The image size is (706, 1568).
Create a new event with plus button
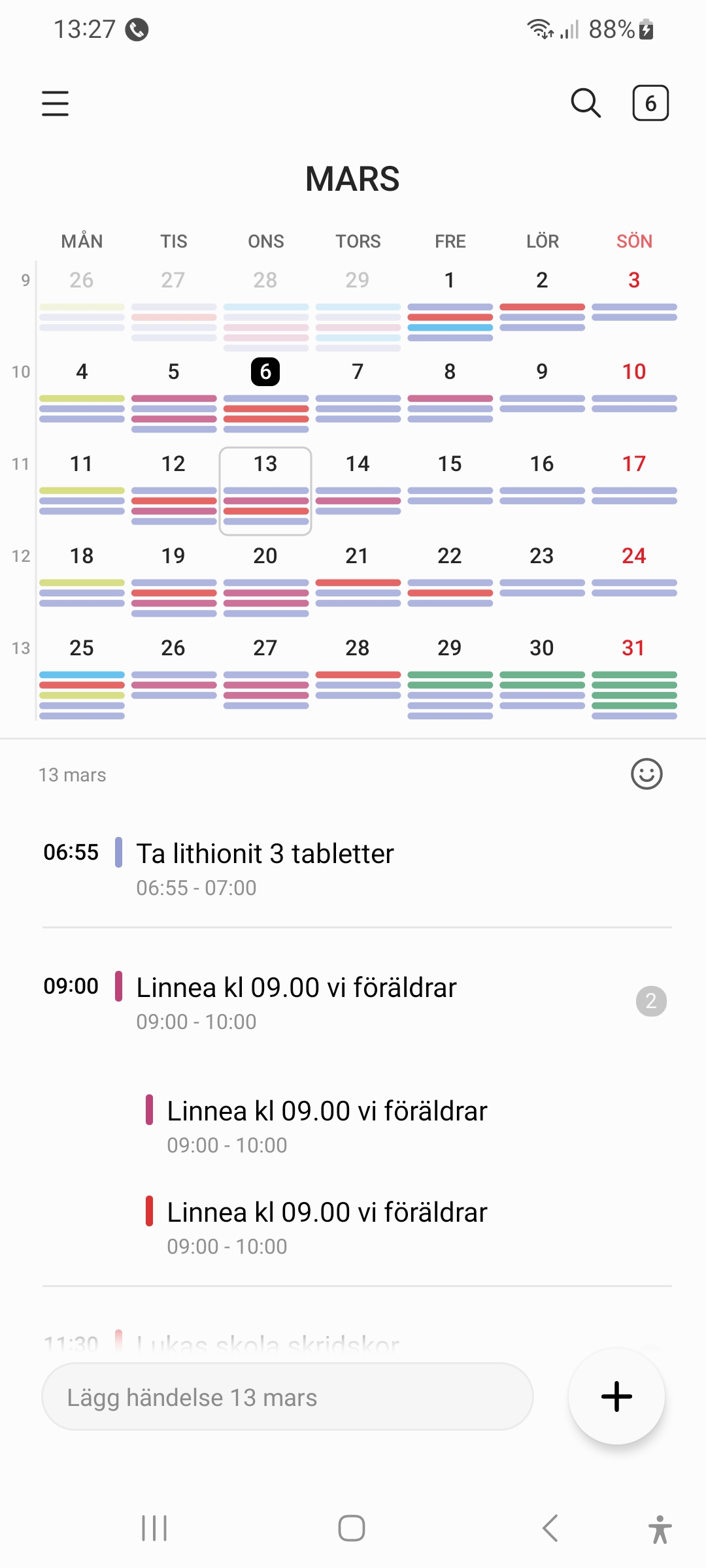[x=616, y=1397]
